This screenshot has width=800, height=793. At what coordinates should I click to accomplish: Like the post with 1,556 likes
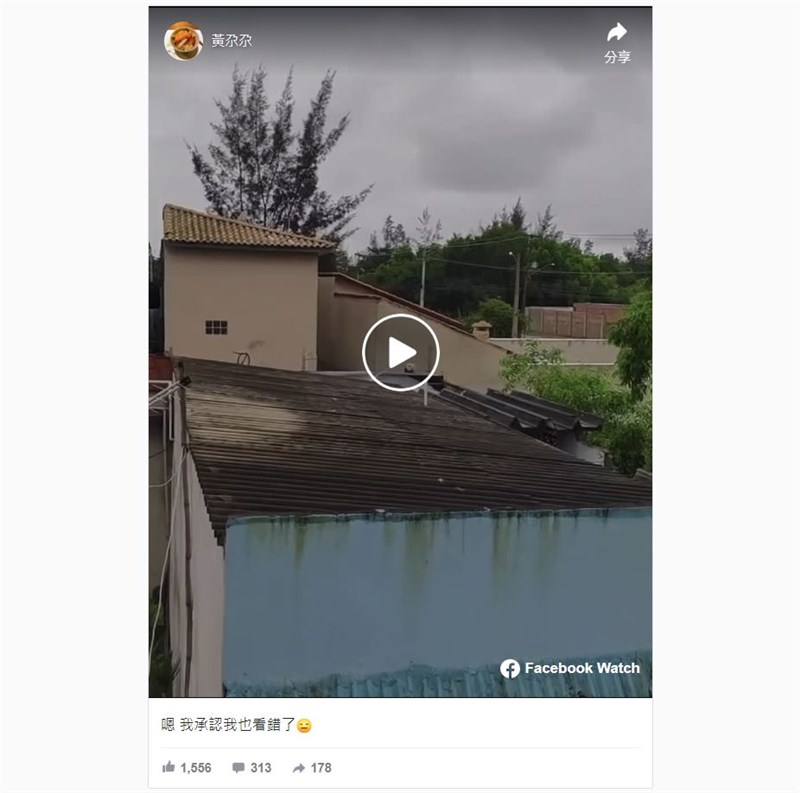186,768
